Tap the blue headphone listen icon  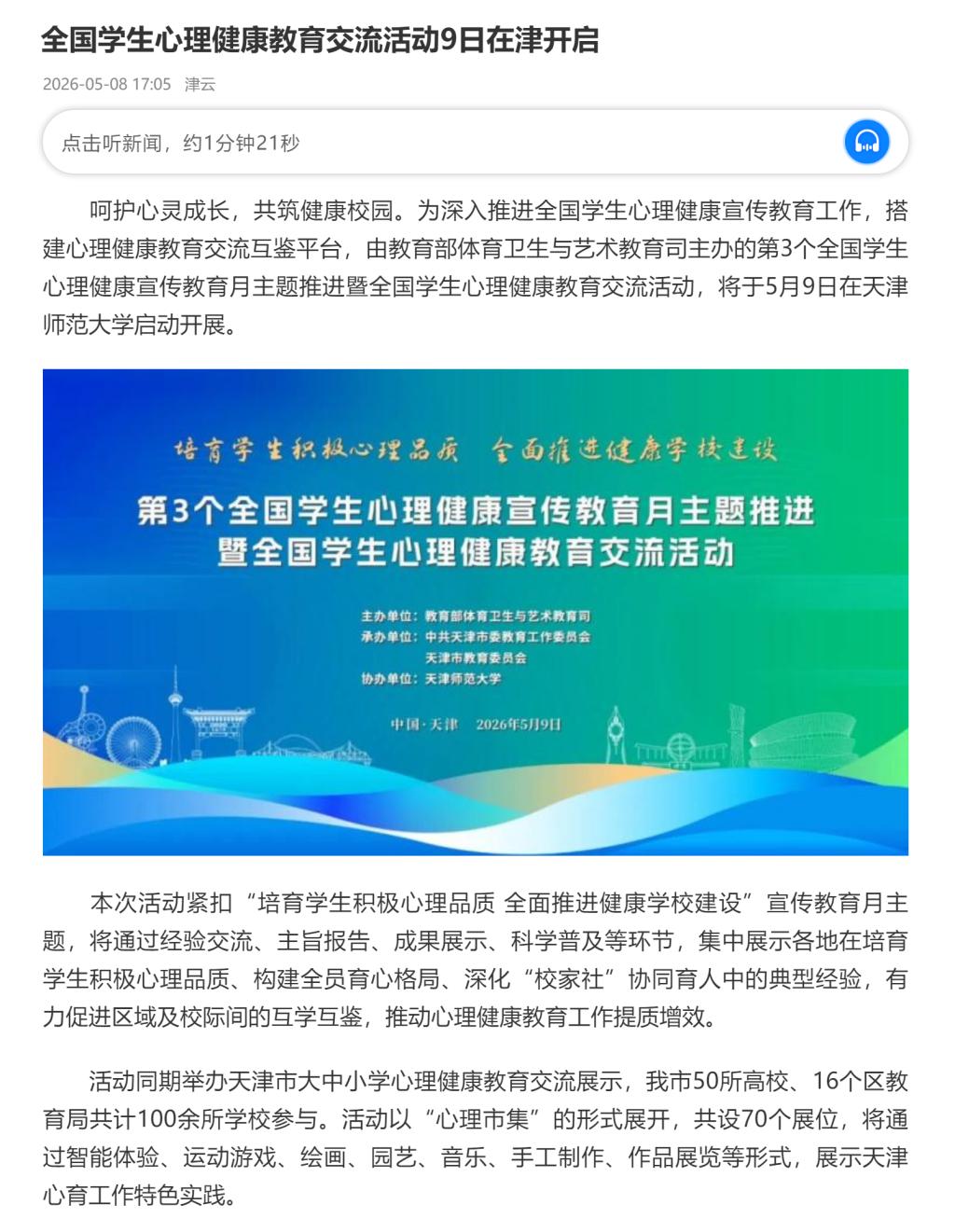click(866, 142)
